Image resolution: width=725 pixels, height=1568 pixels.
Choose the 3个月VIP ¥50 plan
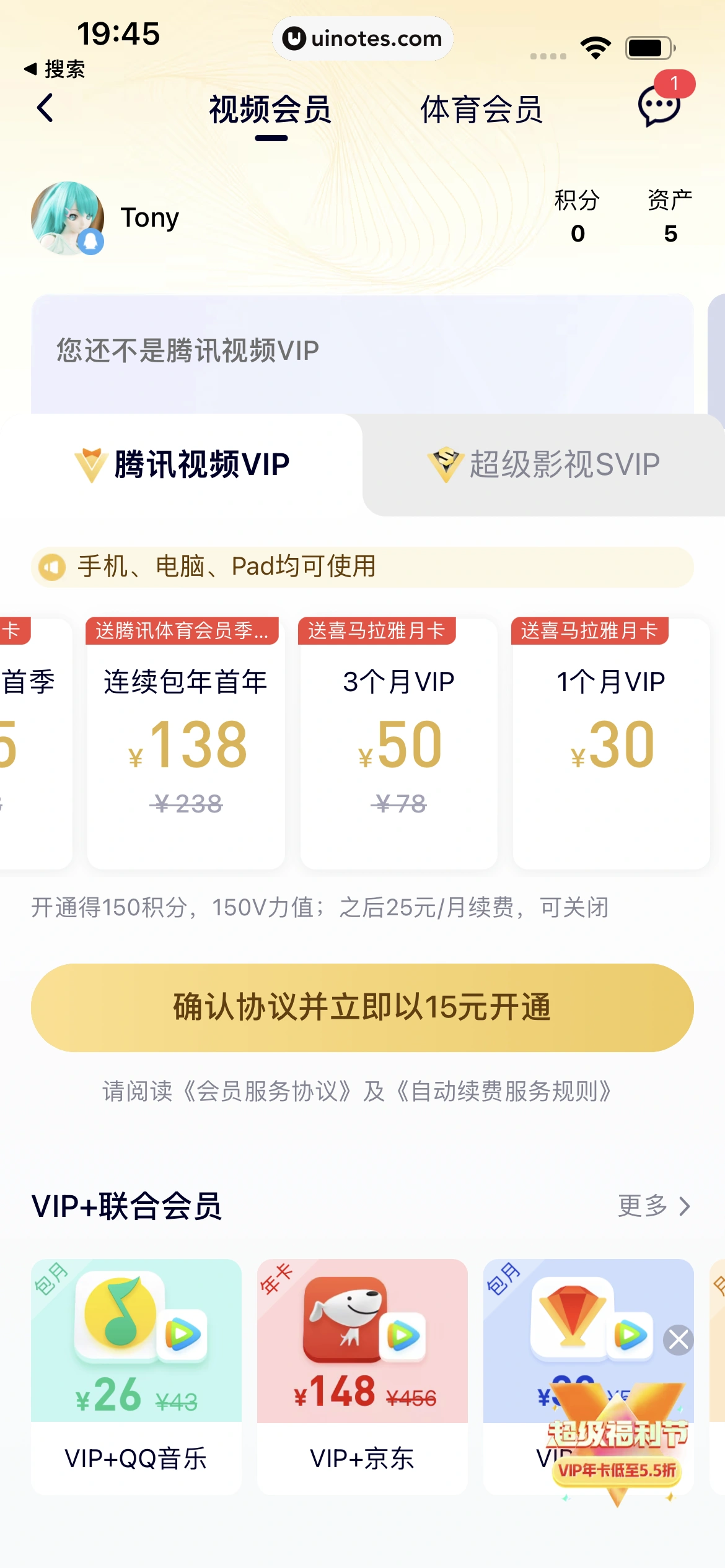point(398,743)
